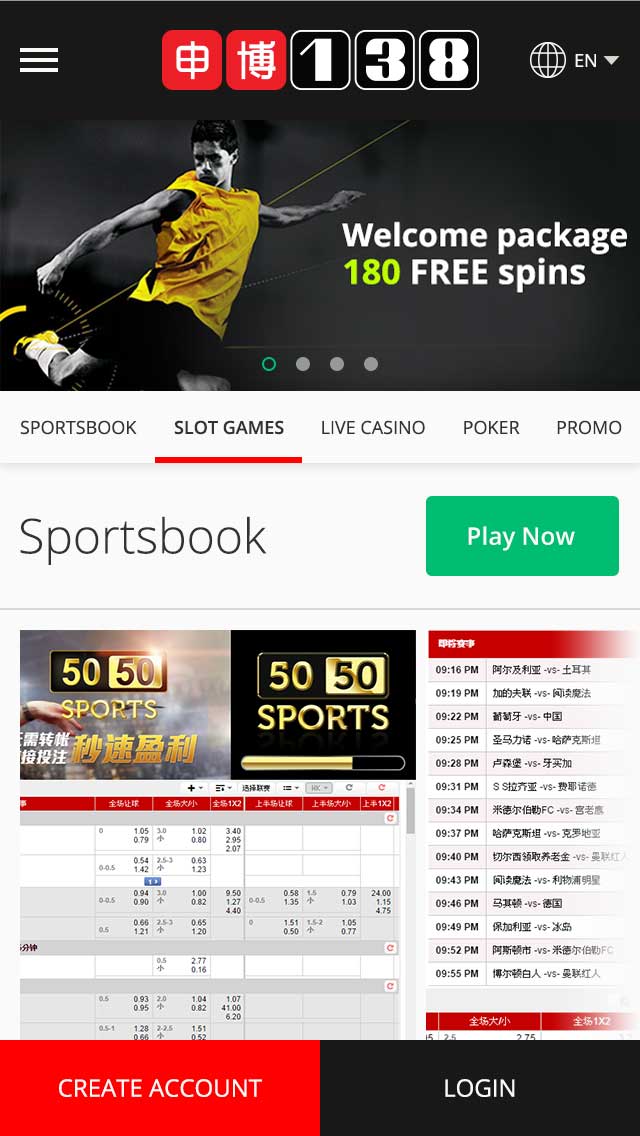The width and height of the screenshot is (640, 1136).
Task: Tap the Login button
Action: point(480,1088)
